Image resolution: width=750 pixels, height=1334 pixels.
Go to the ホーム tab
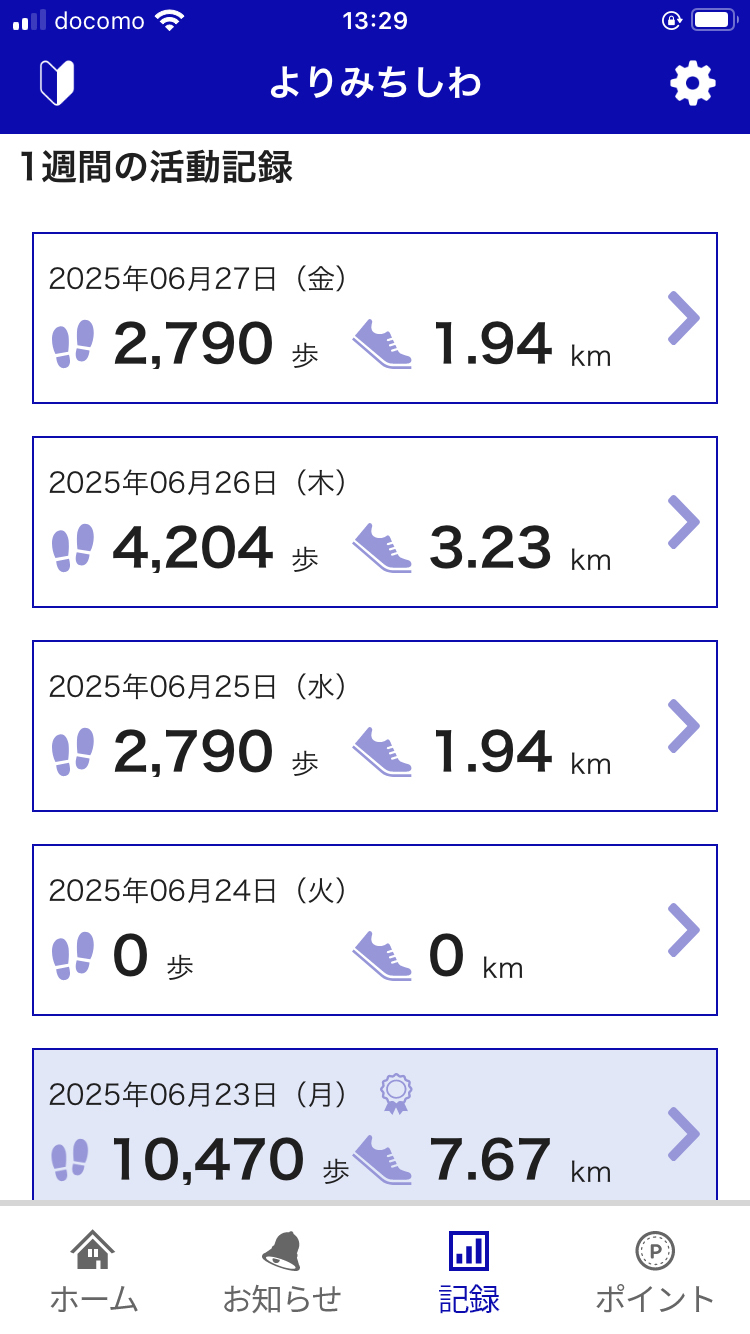point(94,1270)
